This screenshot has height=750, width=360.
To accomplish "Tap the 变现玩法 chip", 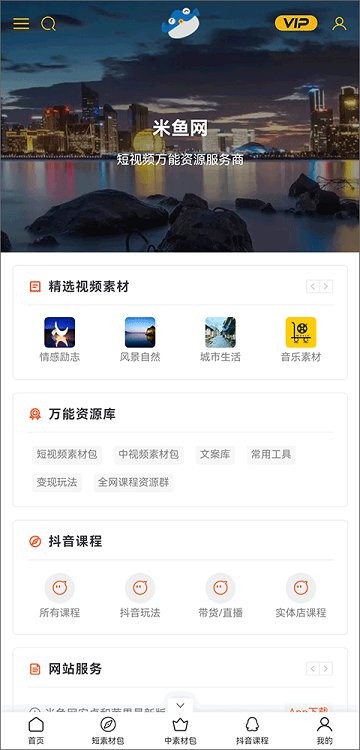I will (57, 482).
